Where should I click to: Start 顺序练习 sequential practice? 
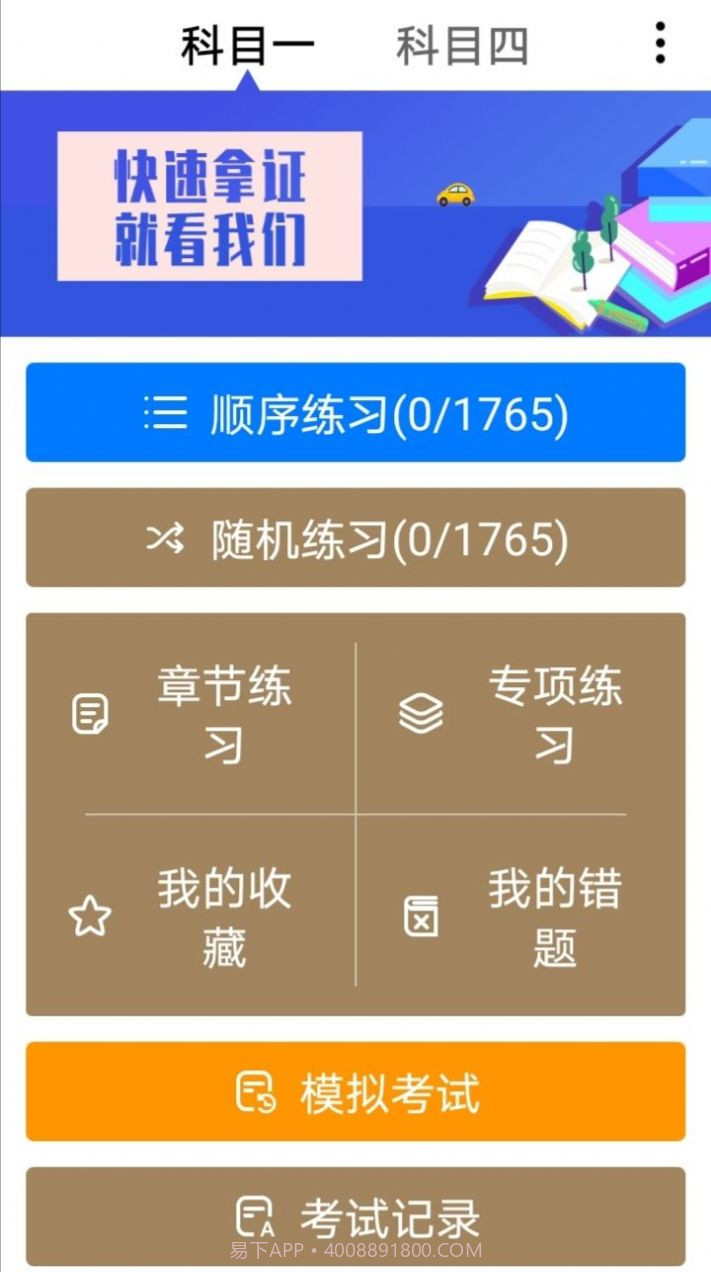[355, 412]
